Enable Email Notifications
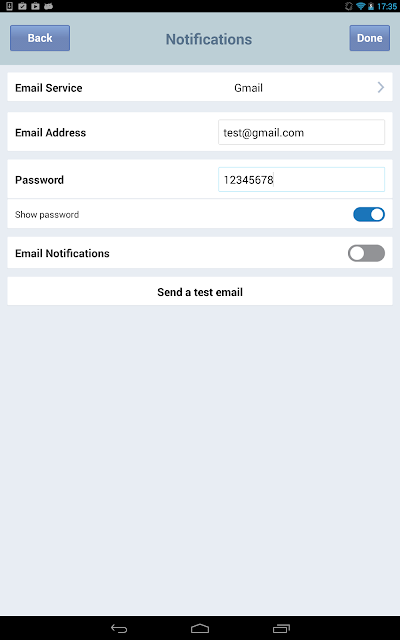This screenshot has height=640, width=400. (366, 253)
